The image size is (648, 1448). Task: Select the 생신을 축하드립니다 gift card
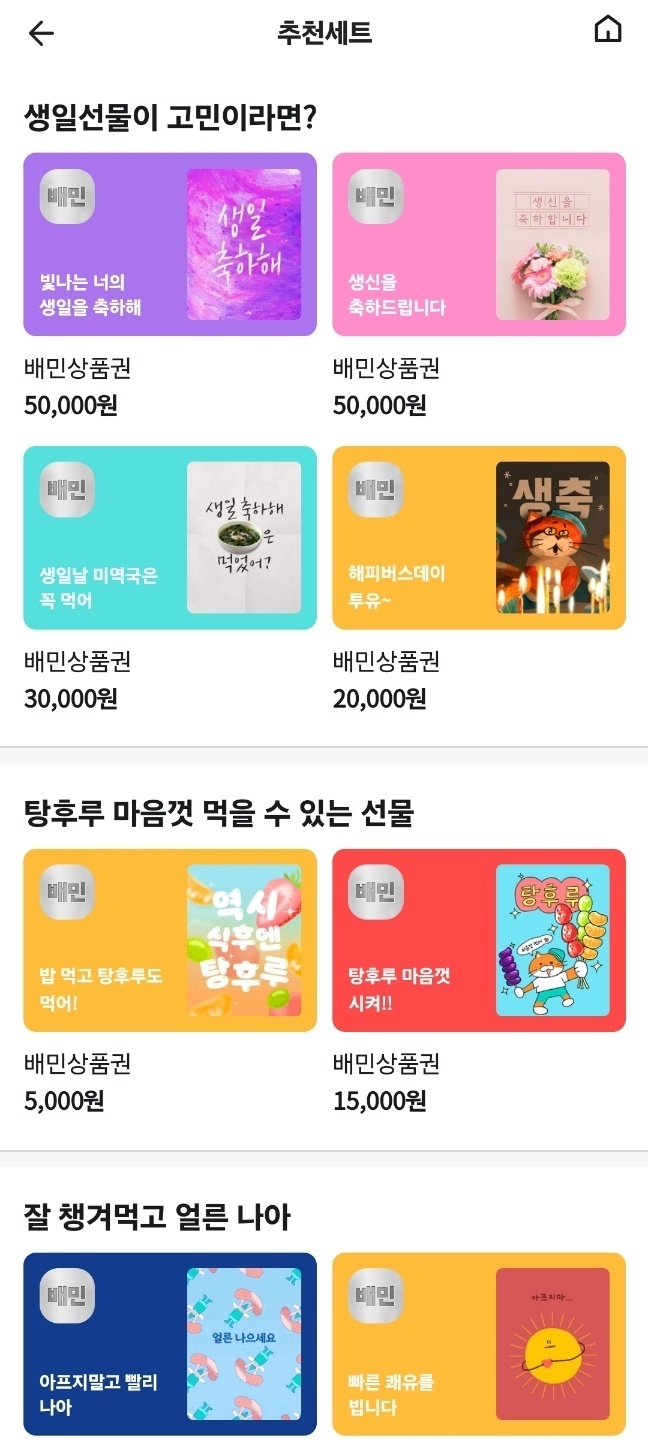pyautogui.click(x=479, y=244)
